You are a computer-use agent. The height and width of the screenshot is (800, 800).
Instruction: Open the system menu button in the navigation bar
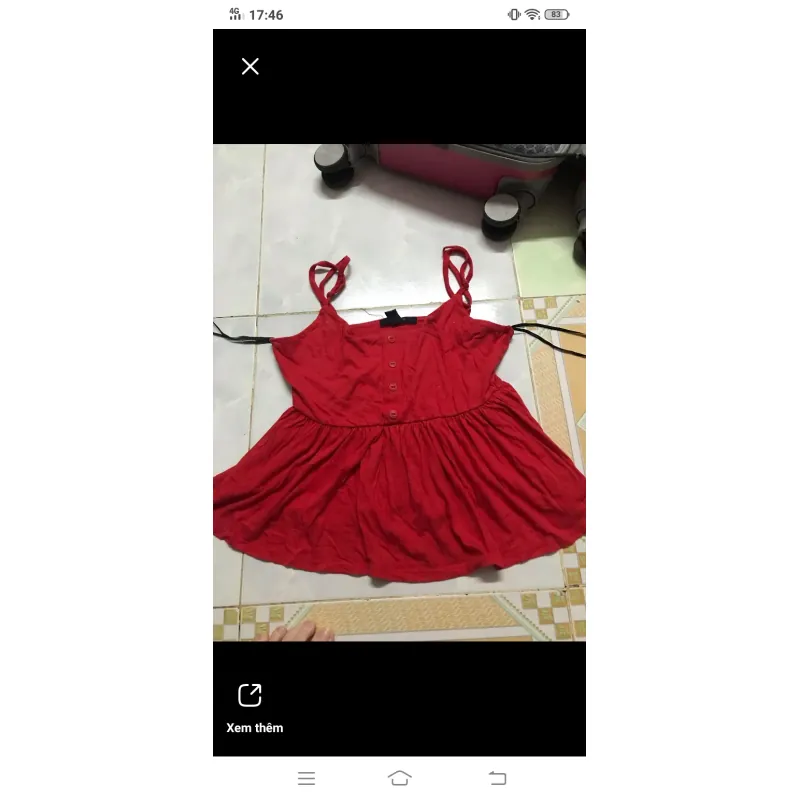click(x=307, y=778)
